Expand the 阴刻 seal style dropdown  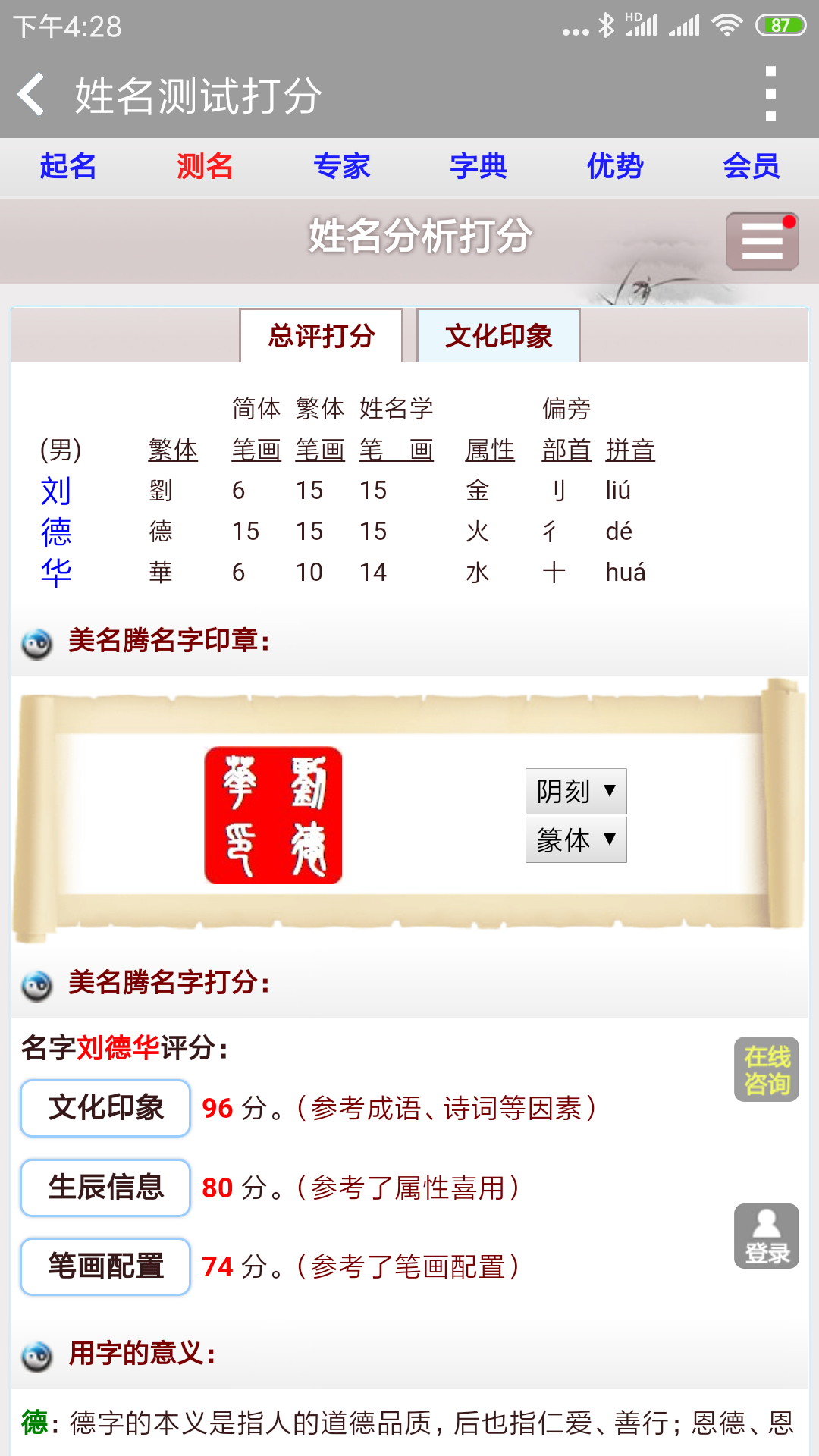576,791
